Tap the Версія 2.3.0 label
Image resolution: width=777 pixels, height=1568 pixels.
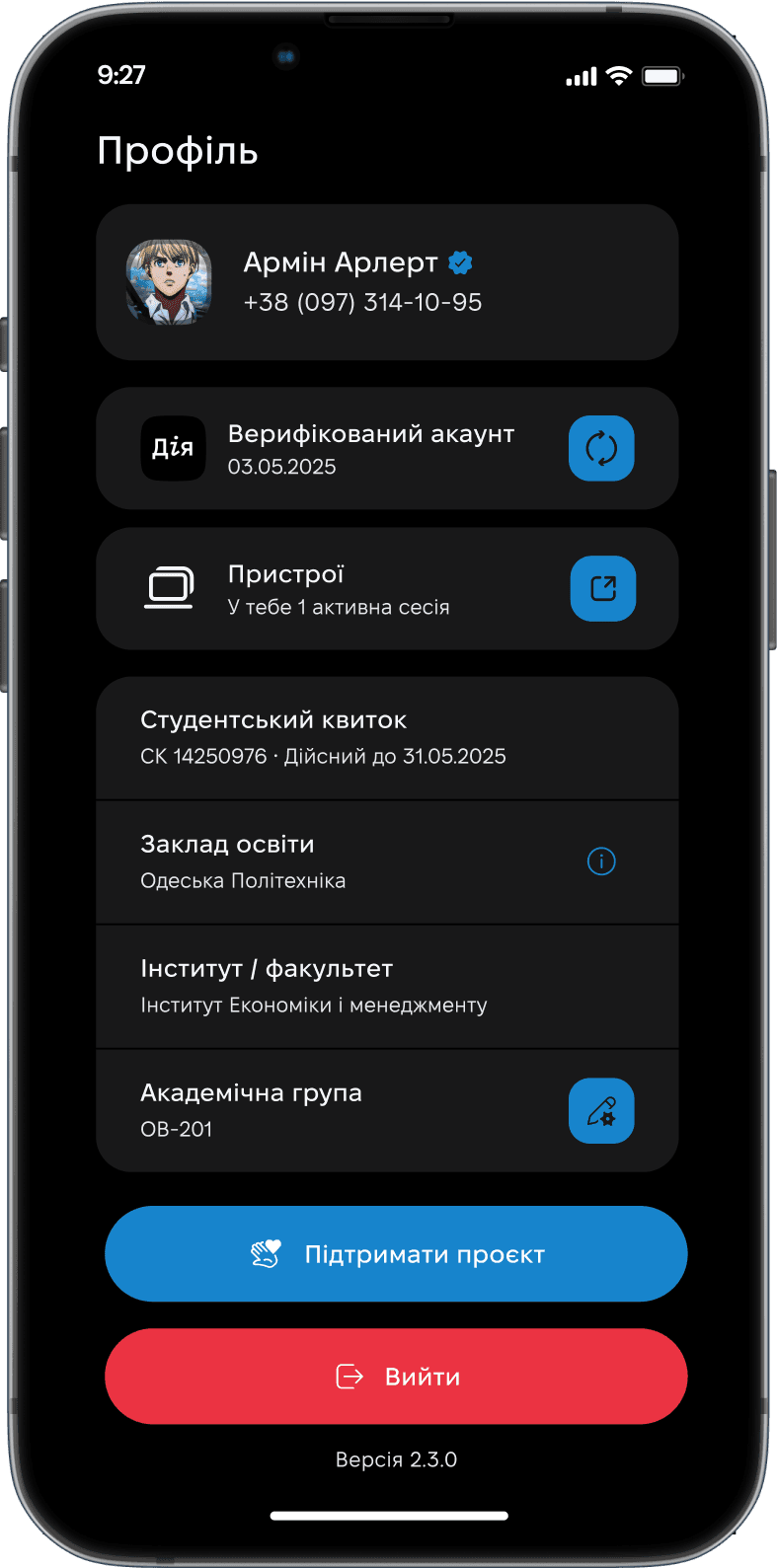point(396,1459)
